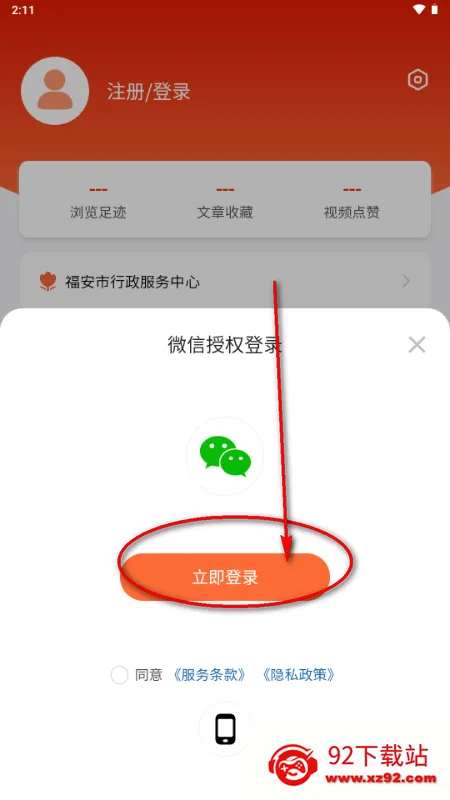
Task: Open the 《服务条款》 link
Action: coord(209,676)
